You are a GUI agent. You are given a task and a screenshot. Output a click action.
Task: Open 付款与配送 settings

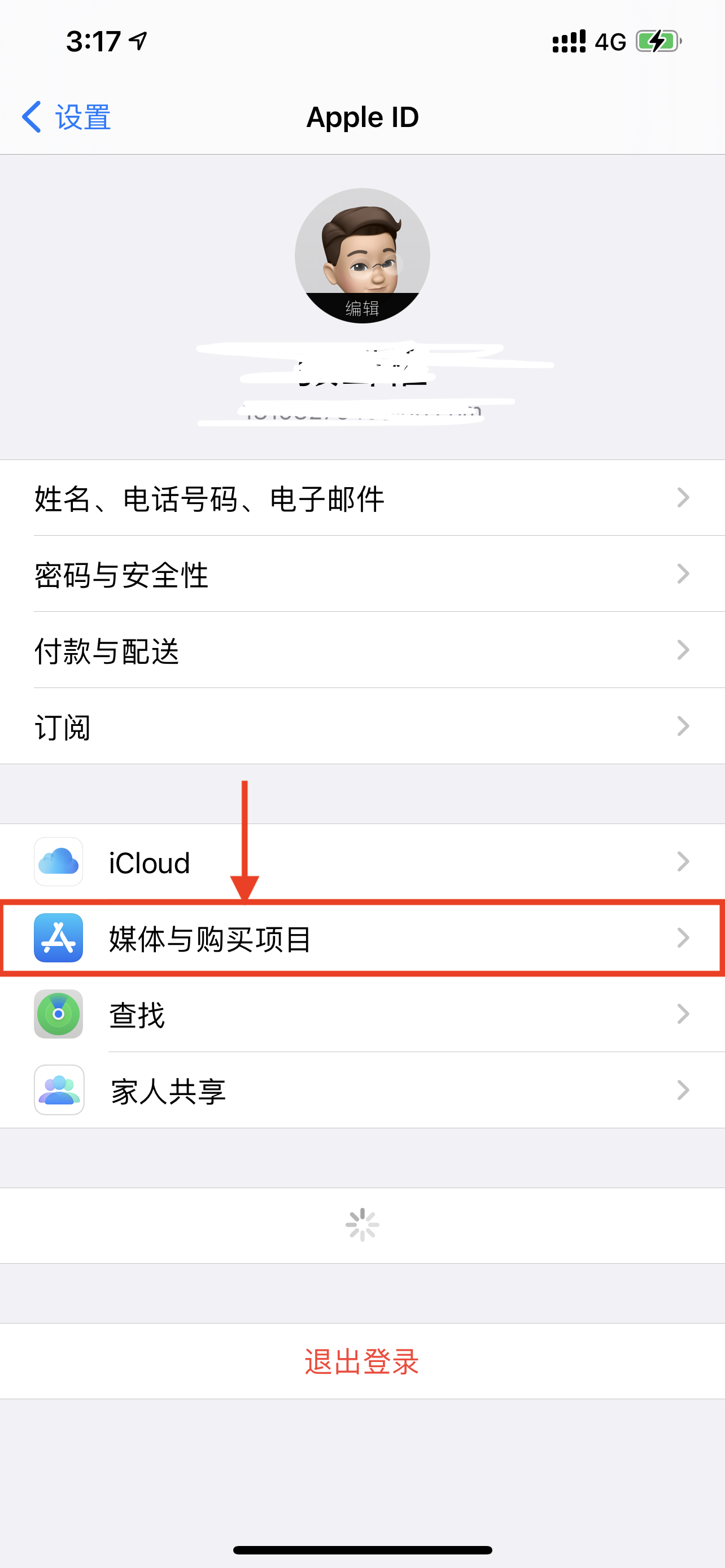[362, 650]
